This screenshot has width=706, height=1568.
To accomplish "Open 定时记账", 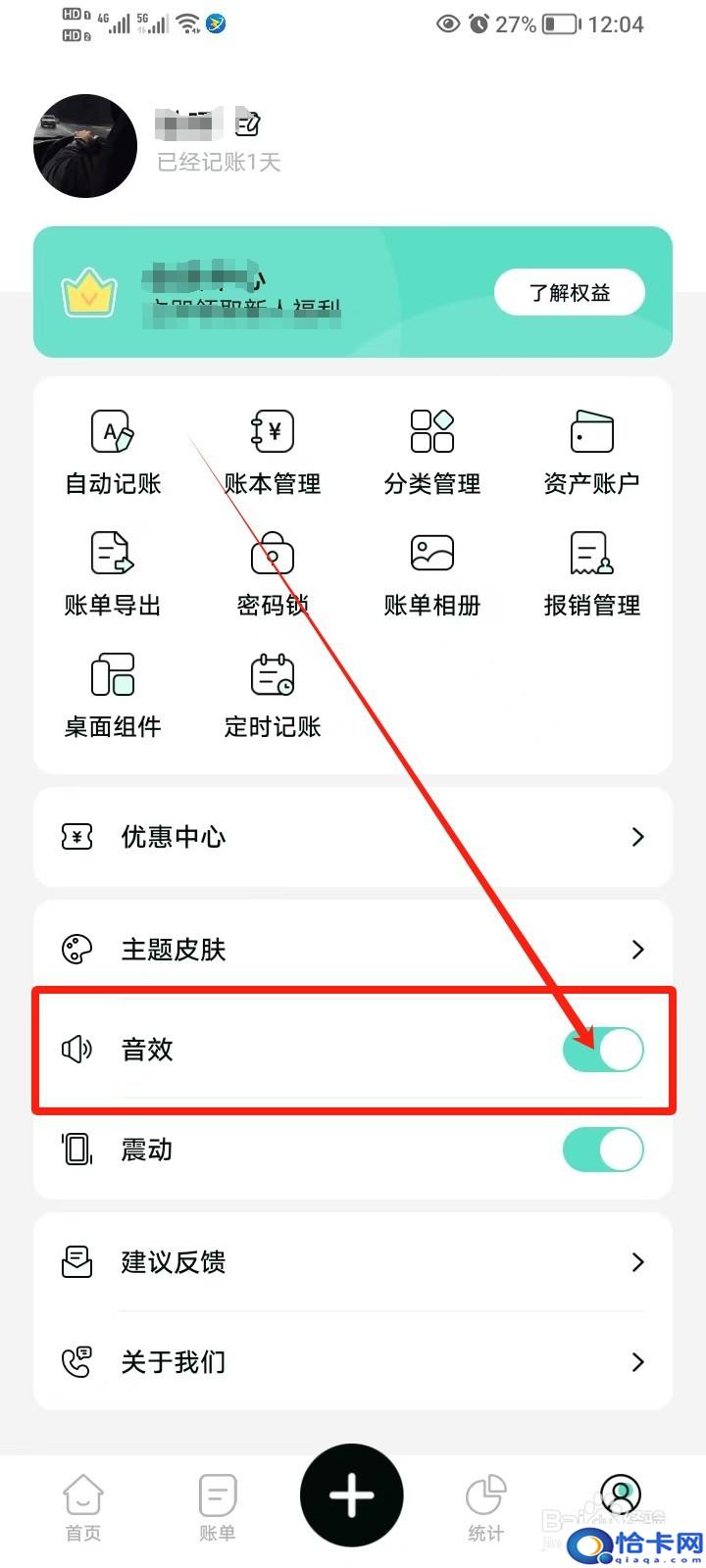I will click(273, 696).
